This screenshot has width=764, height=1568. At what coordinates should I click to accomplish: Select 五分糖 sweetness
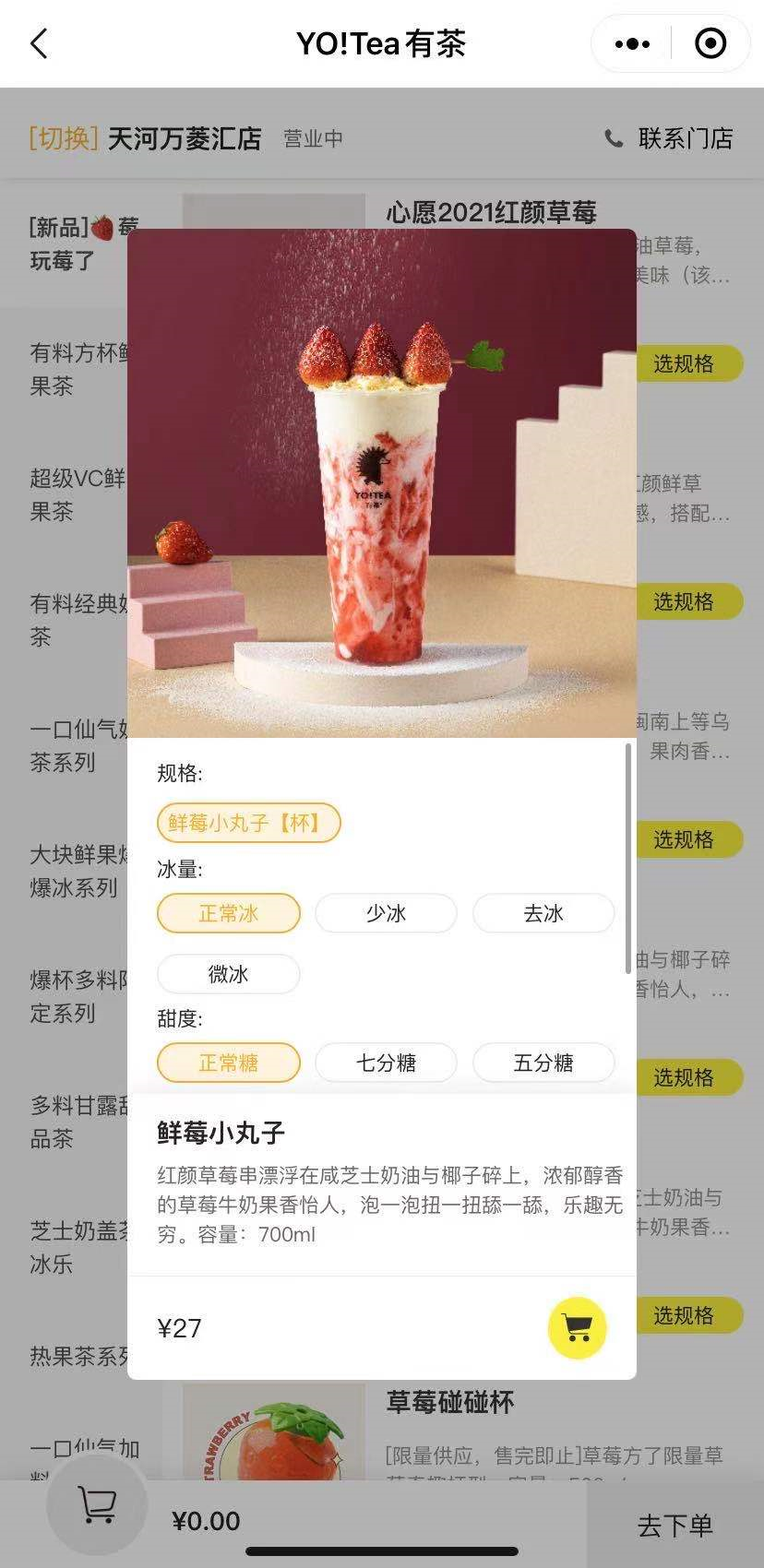[543, 1063]
